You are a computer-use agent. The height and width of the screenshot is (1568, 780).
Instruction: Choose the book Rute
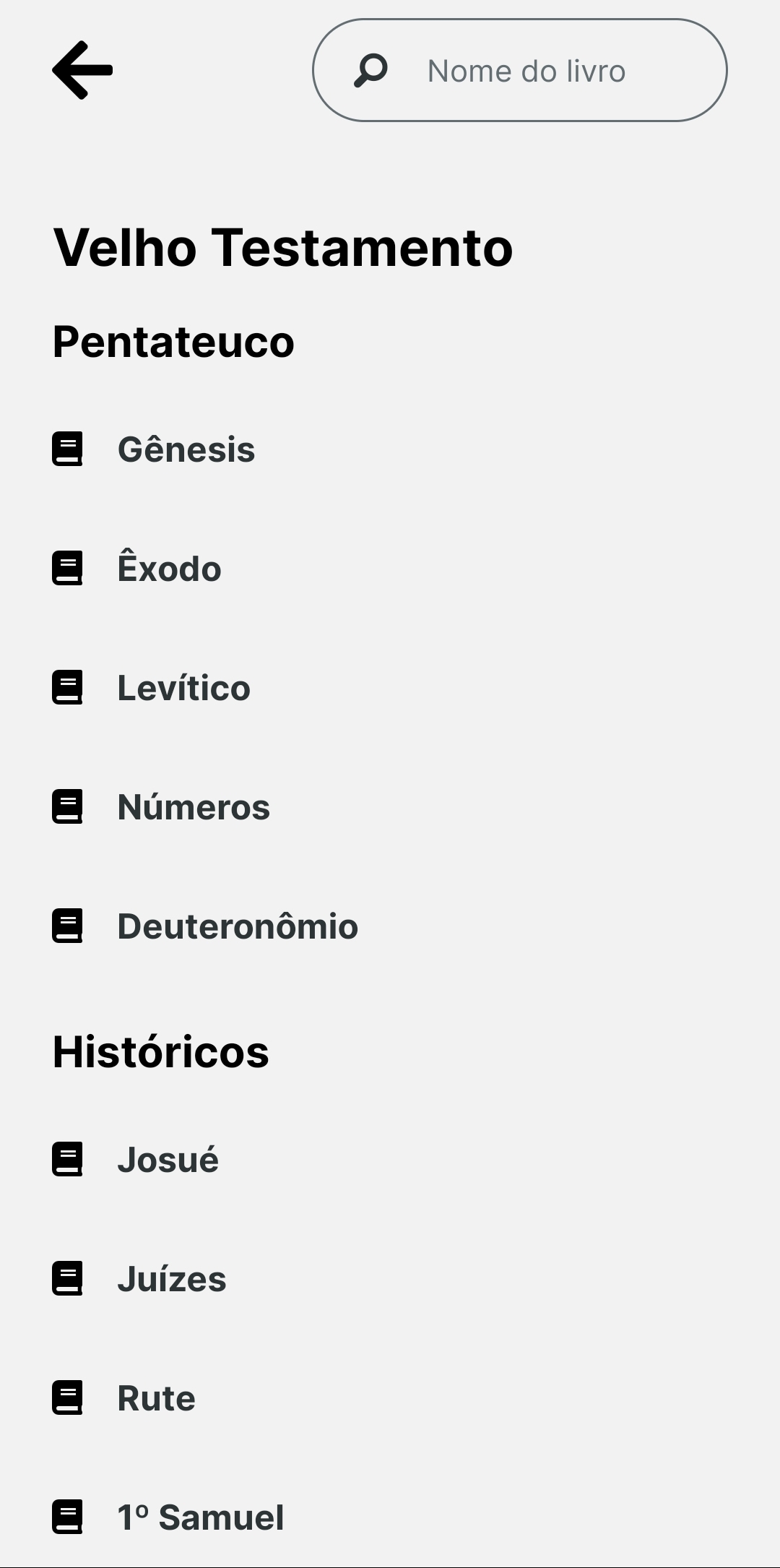[156, 1398]
